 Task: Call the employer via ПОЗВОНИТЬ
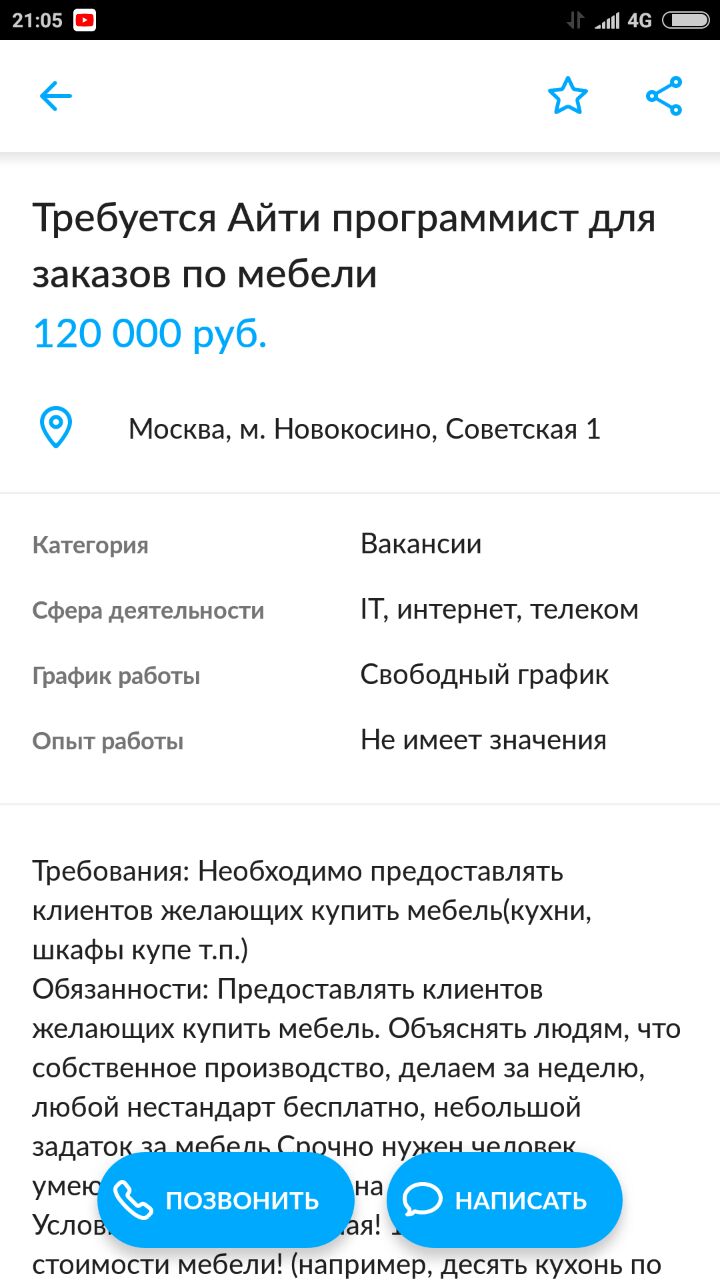click(x=225, y=1199)
